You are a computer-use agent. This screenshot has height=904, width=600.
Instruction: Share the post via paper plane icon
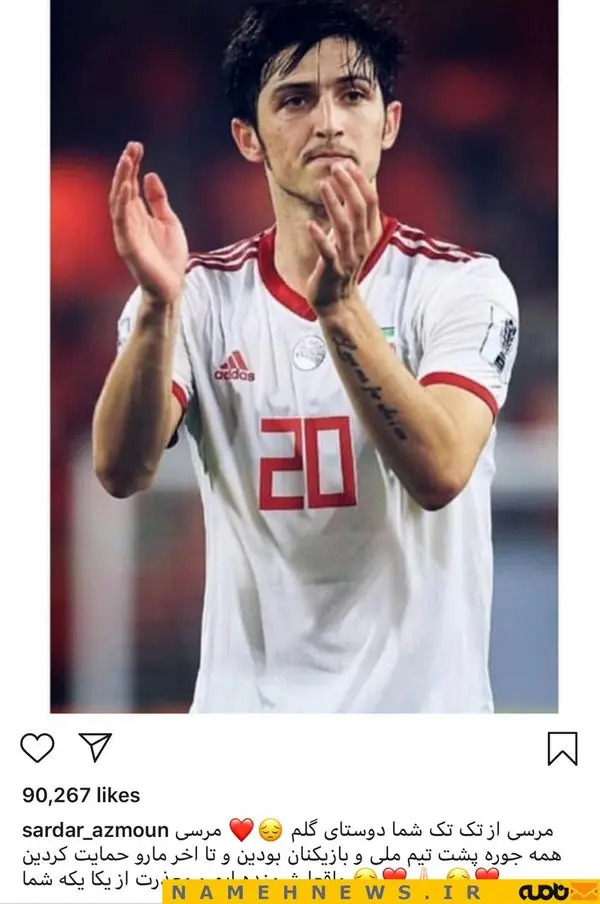(x=94, y=748)
